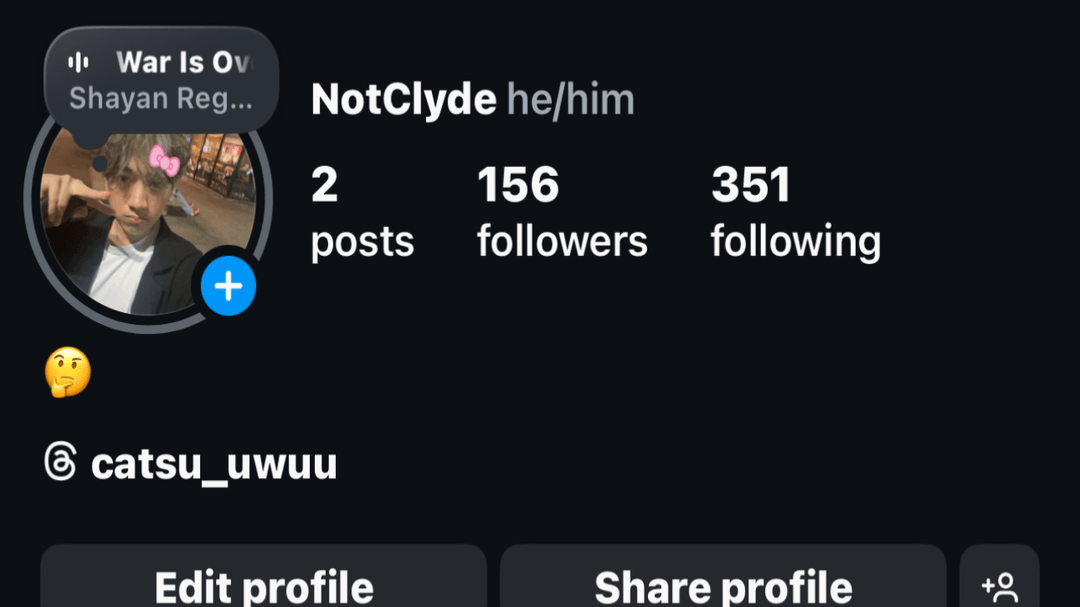The width and height of the screenshot is (1080, 607).
Task: Tap the Share profile button
Action: pos(722,582)
